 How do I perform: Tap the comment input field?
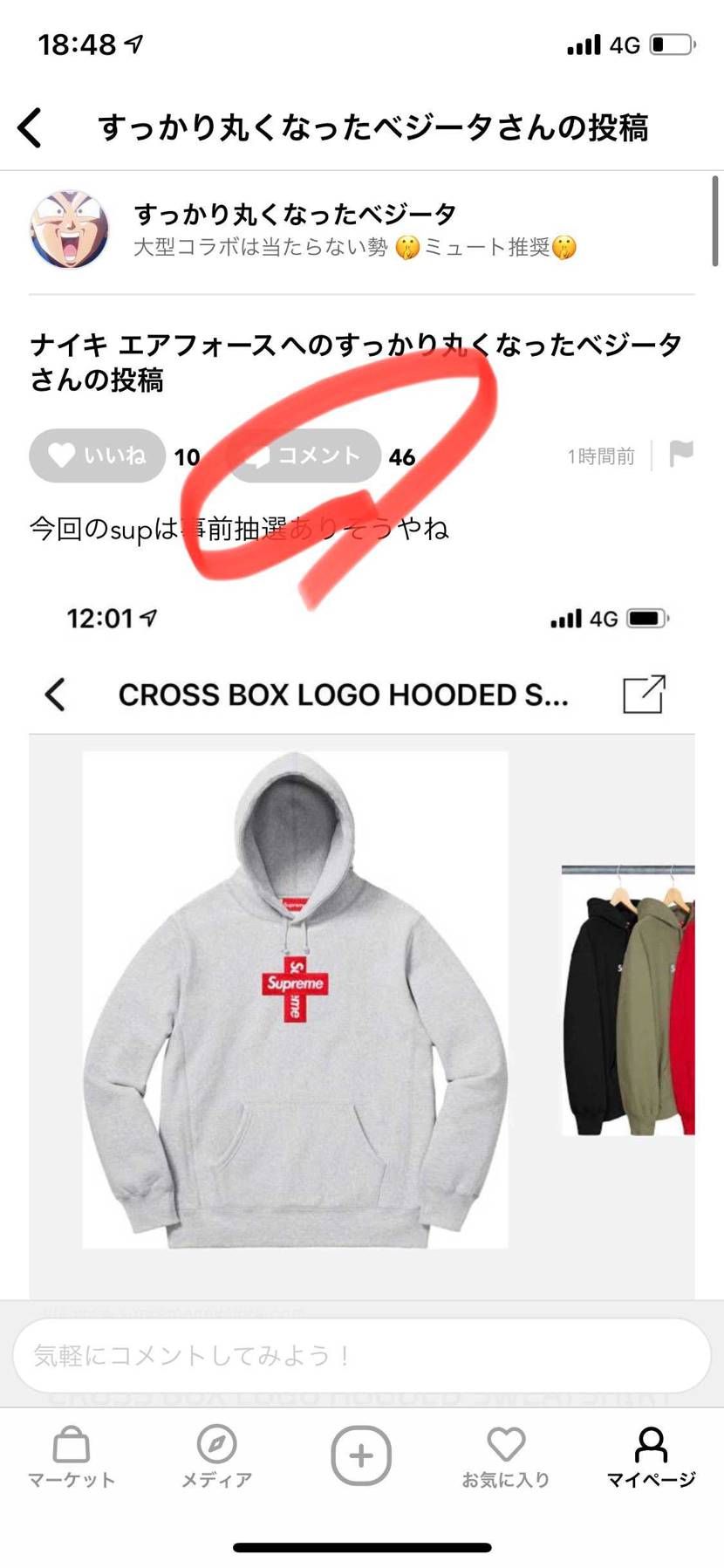point(361,1355)
